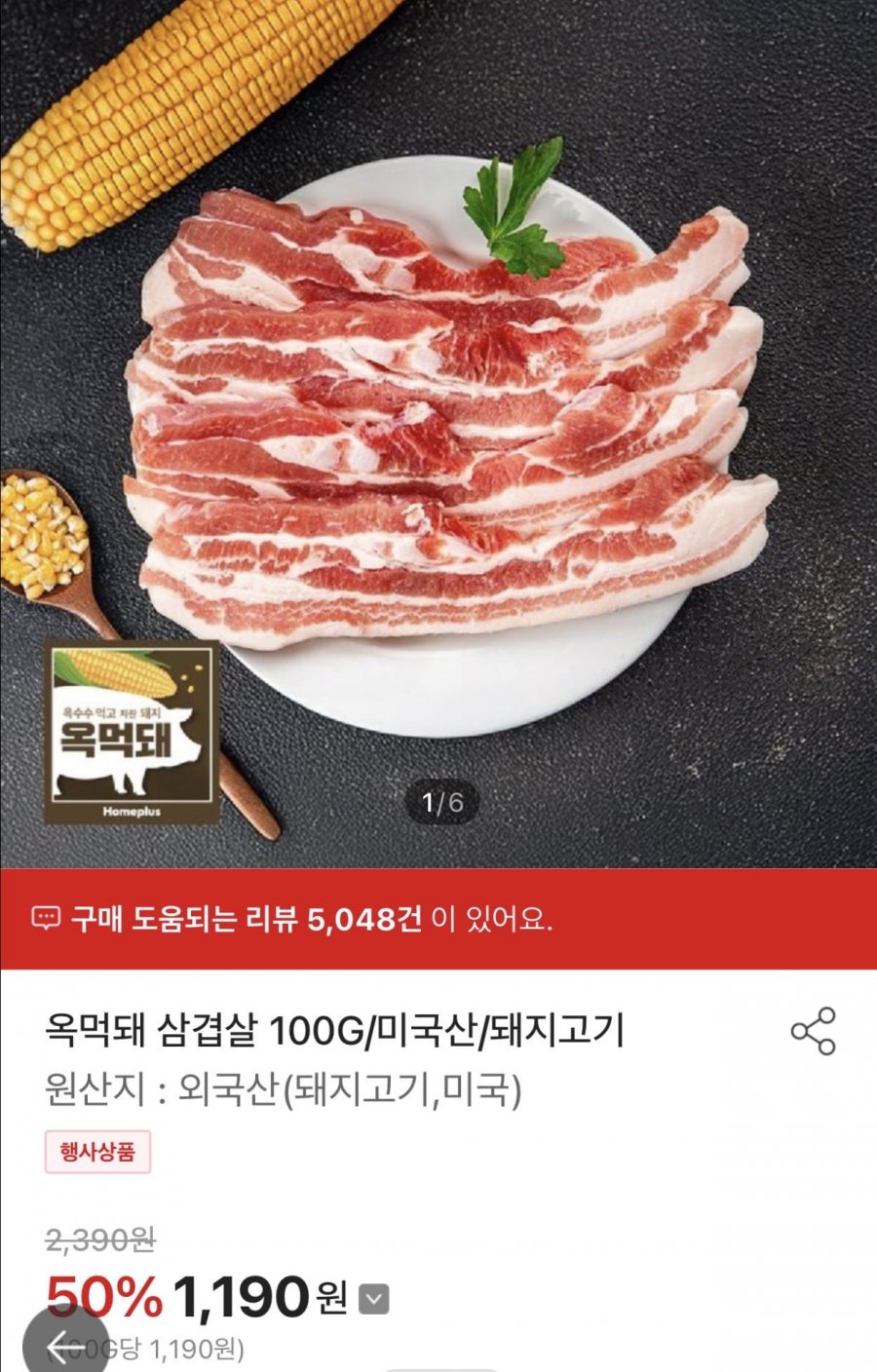This screenshot has height=1372, width=877.
Task: Share this pork belly product
Action: tap(813, 1031)
